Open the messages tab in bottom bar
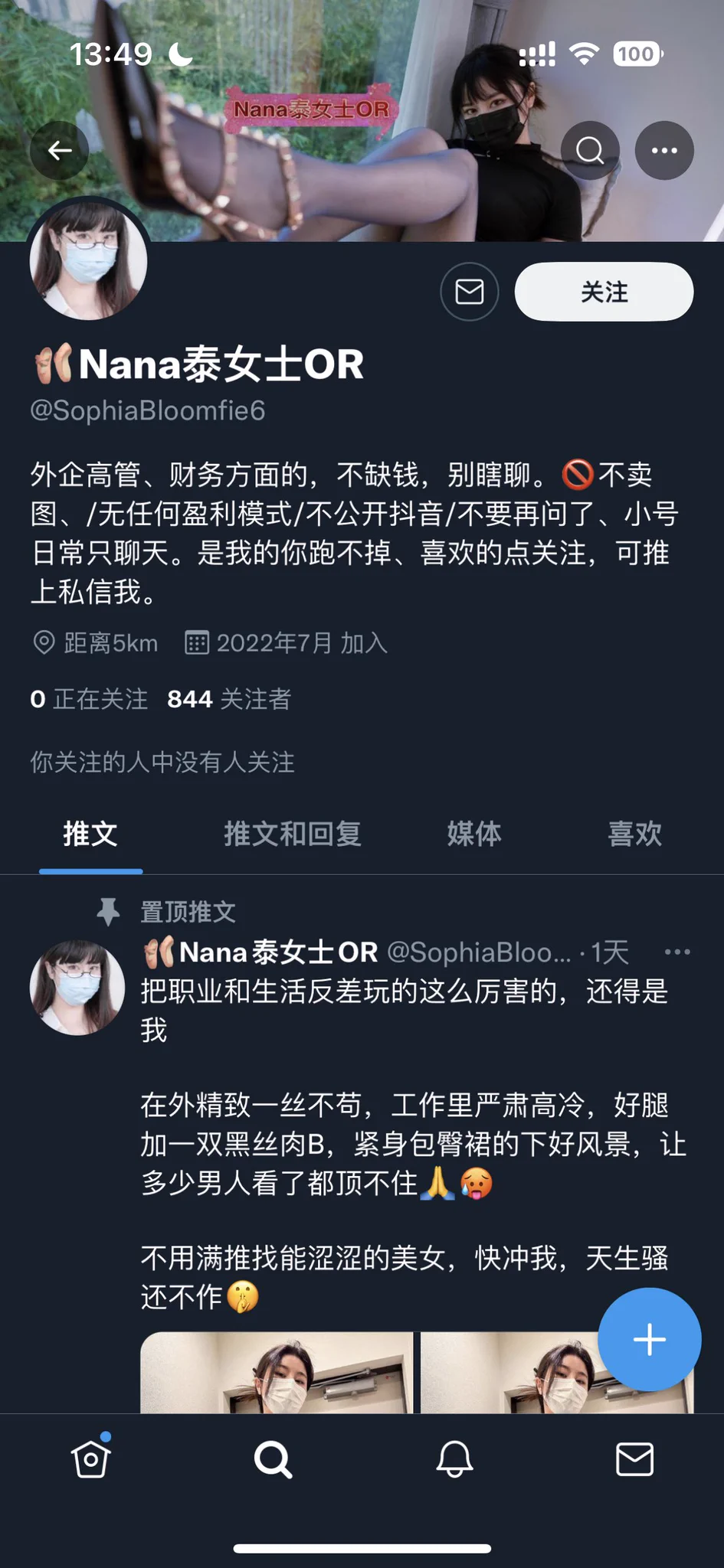The width and height of the screenshot is (724, 1568). click(x=634, y=1459)
